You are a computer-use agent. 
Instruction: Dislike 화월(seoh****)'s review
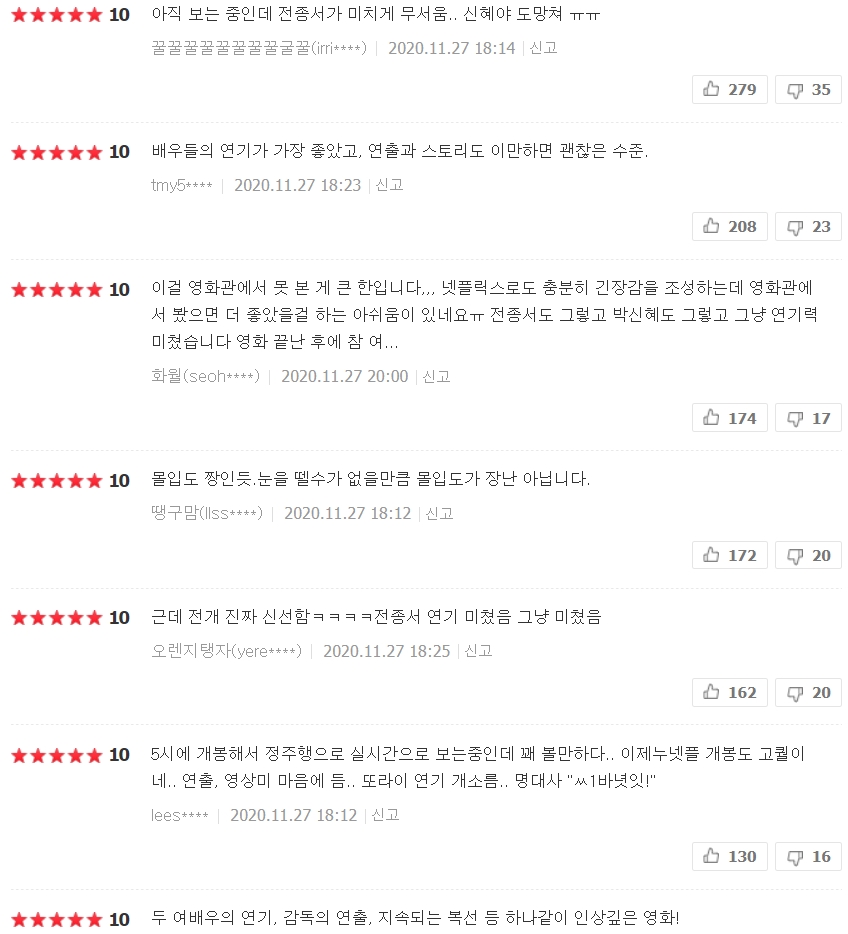[808, 419]
